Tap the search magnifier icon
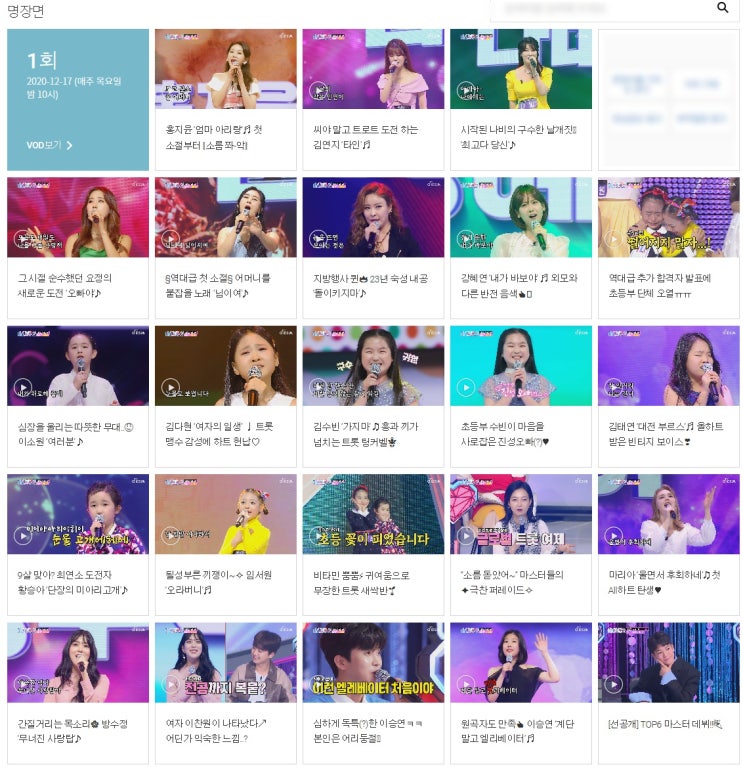This screenshot has height=769, width=743. pyautogui.click(x=723, y=8)
